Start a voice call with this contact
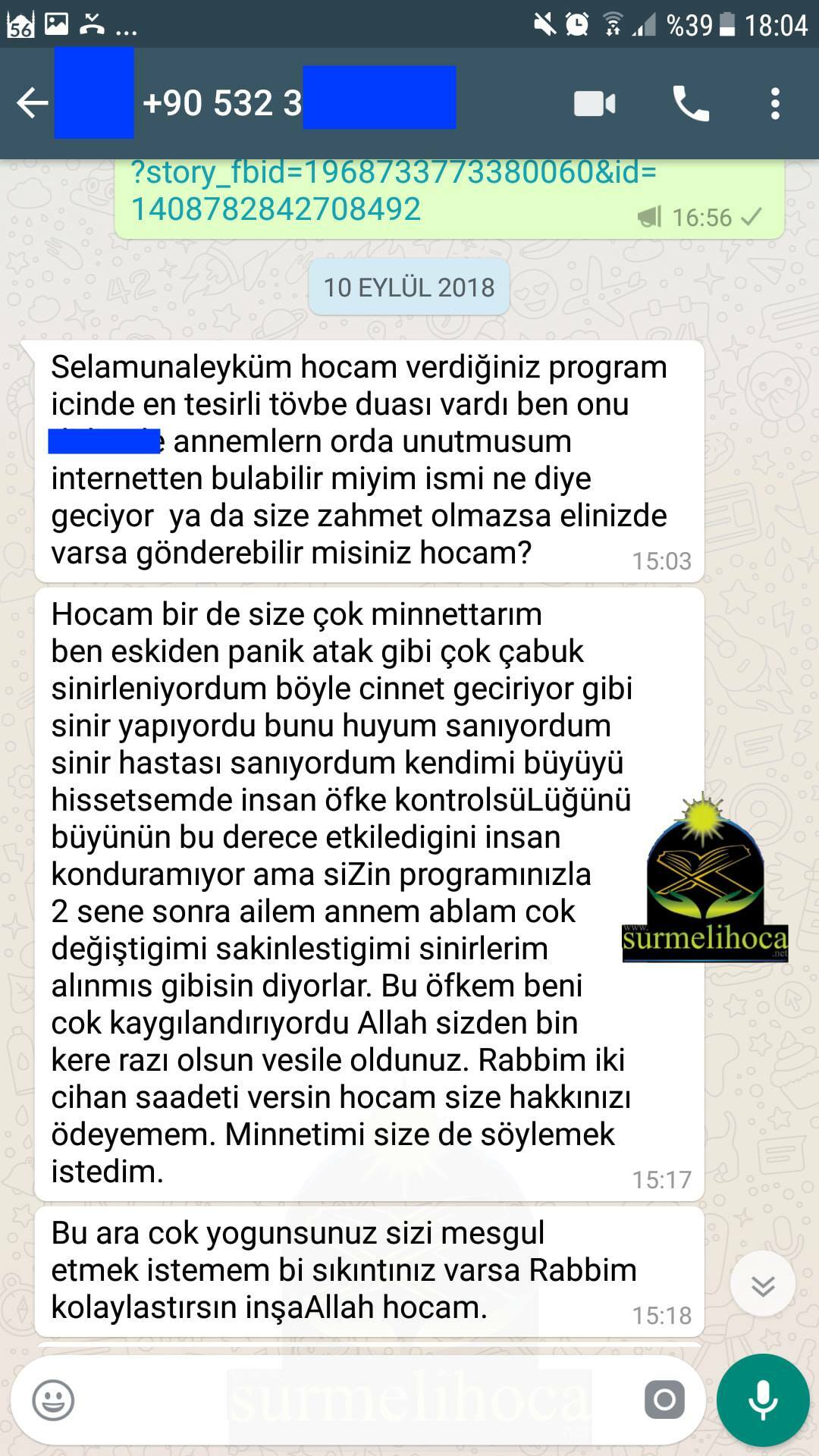Viewport: 819px width, 1456px height. (x=690, y=103)
